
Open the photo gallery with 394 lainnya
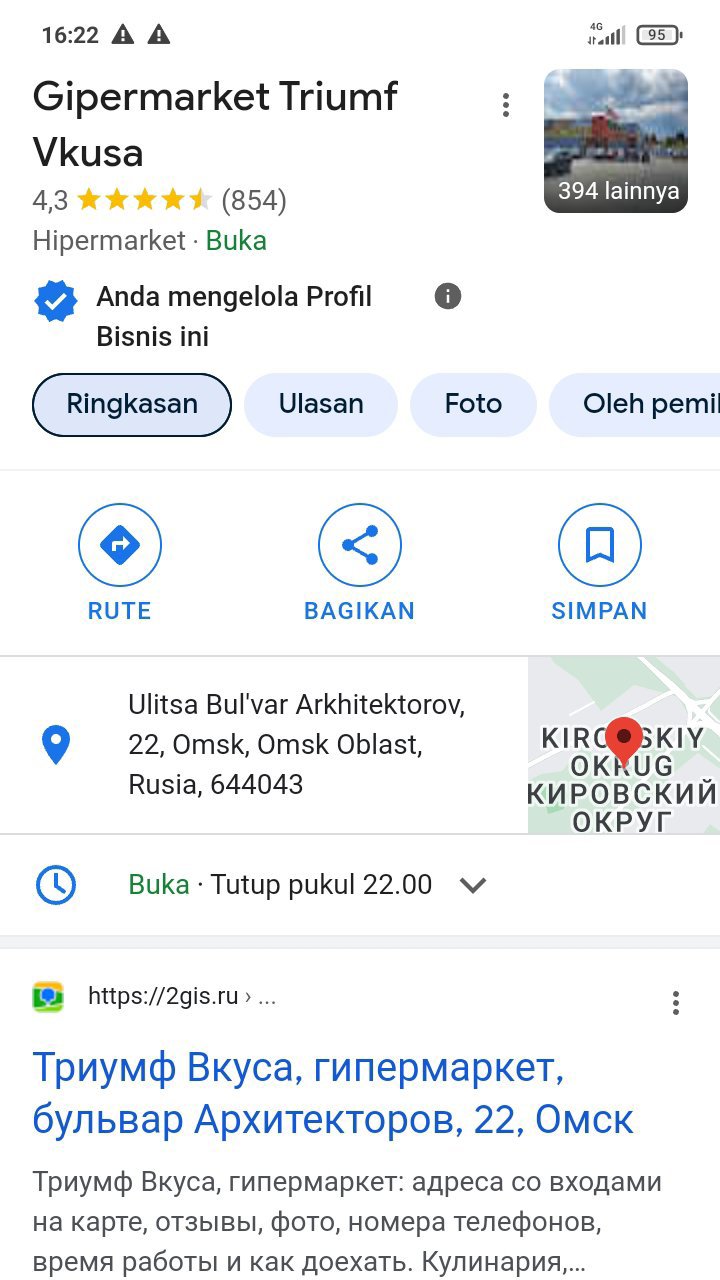(x=615, y=141)
